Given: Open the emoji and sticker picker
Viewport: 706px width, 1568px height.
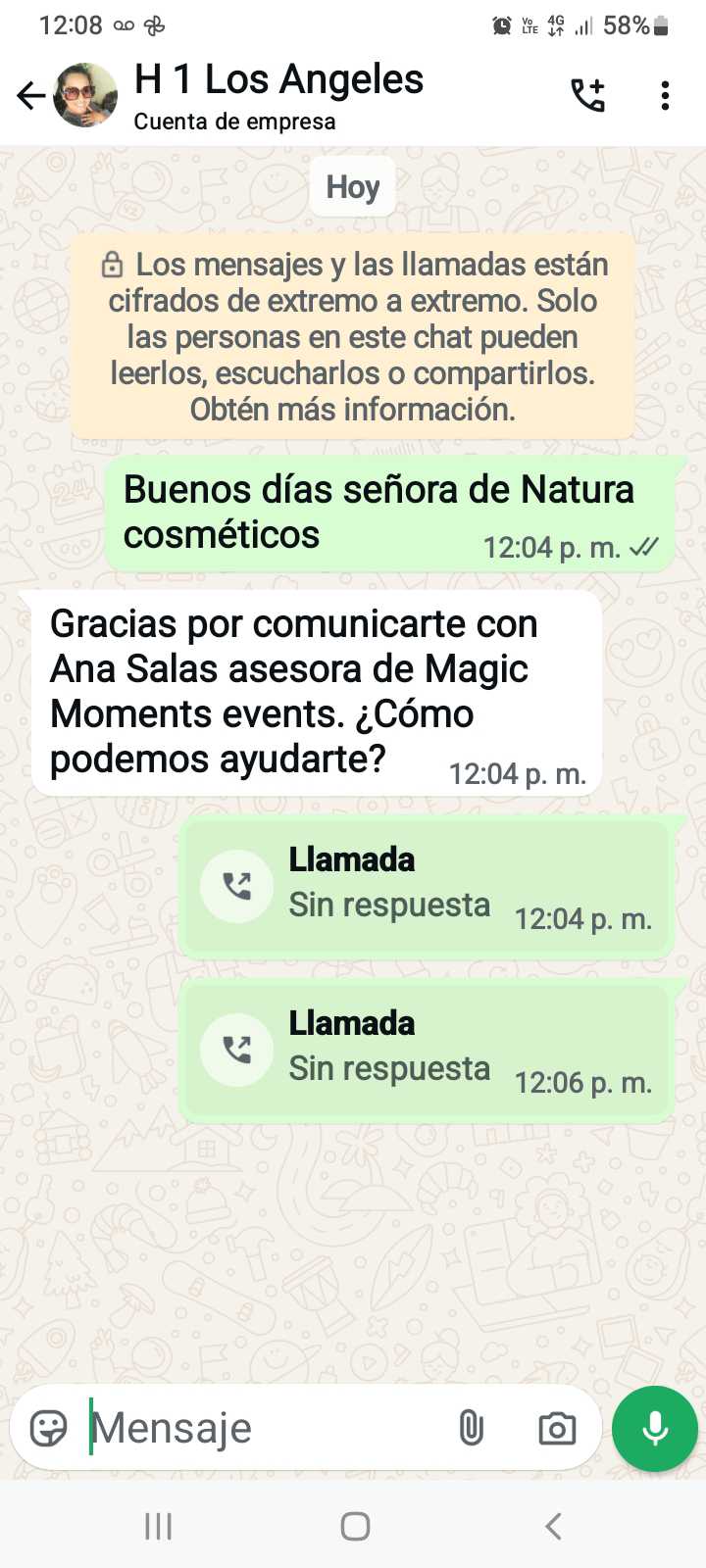Looking at the screenshot, I should (x=49, y=1428).
